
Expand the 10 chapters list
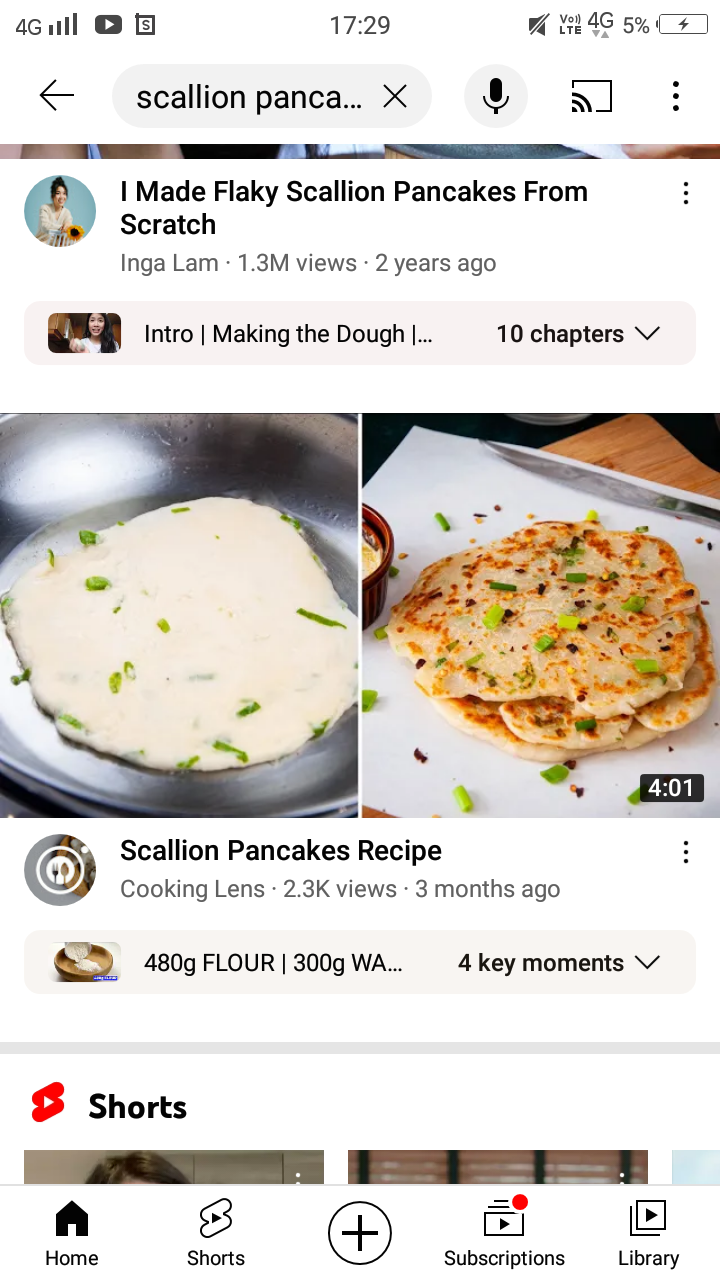[x=577, y=334]
